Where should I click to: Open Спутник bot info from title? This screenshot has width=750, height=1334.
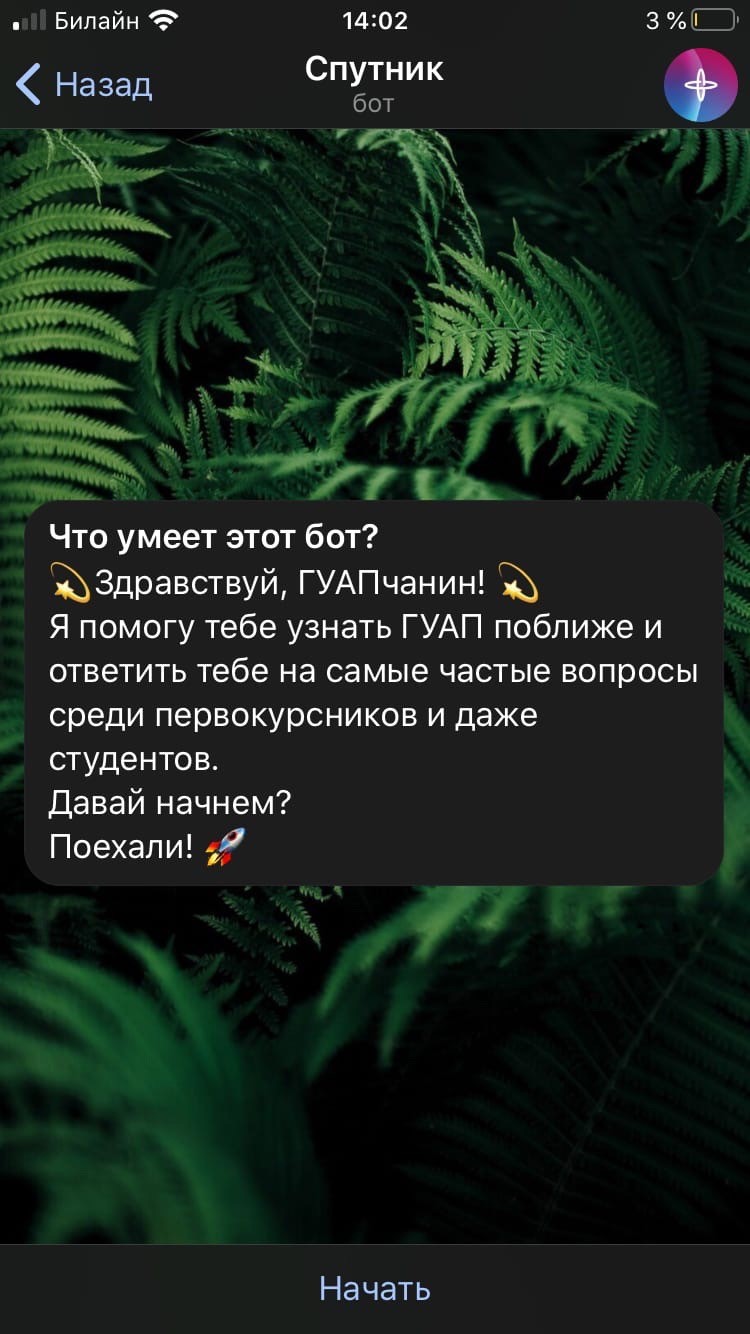coord(374,82)
